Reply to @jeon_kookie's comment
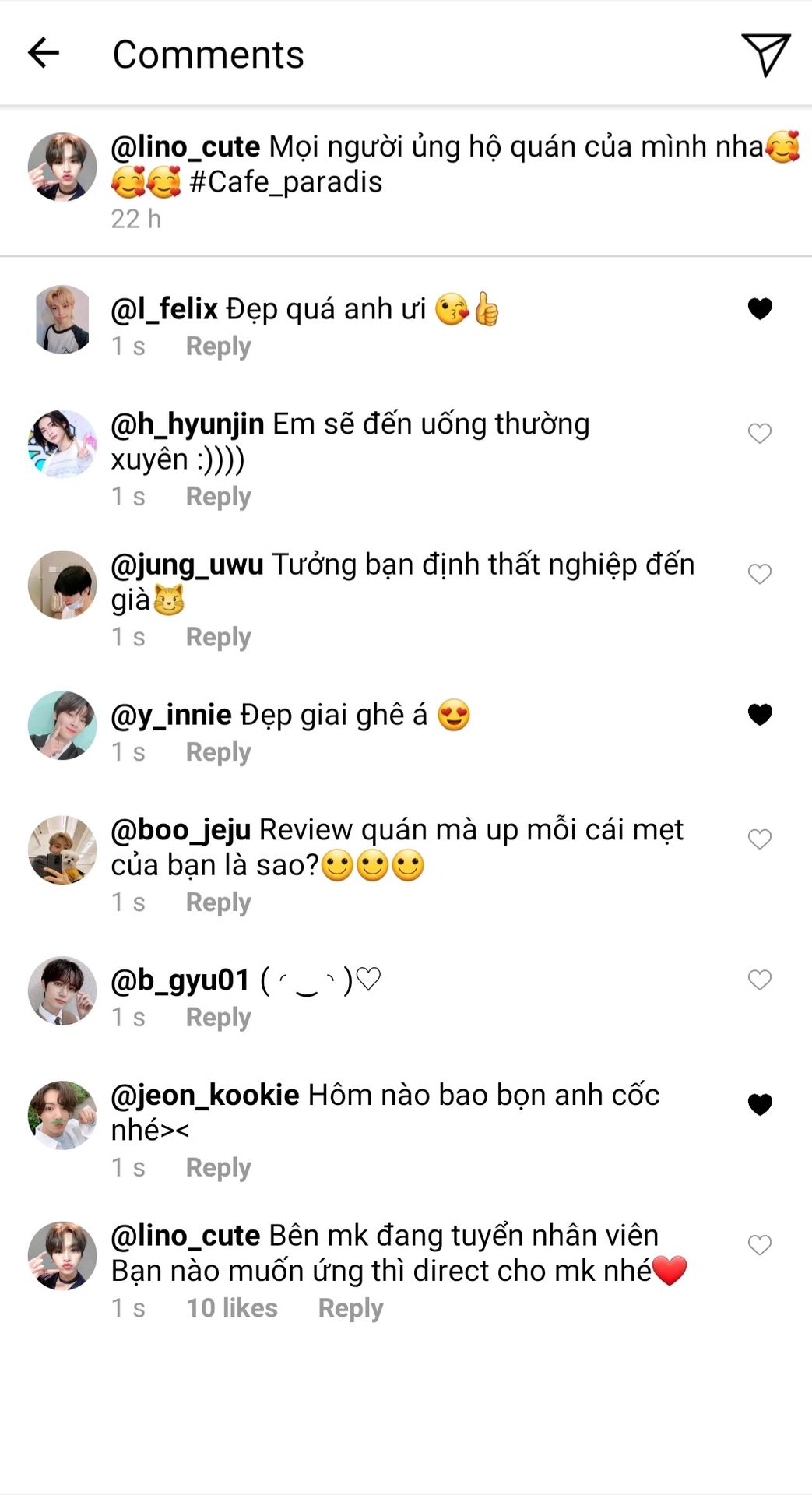 coord(218,1168)
